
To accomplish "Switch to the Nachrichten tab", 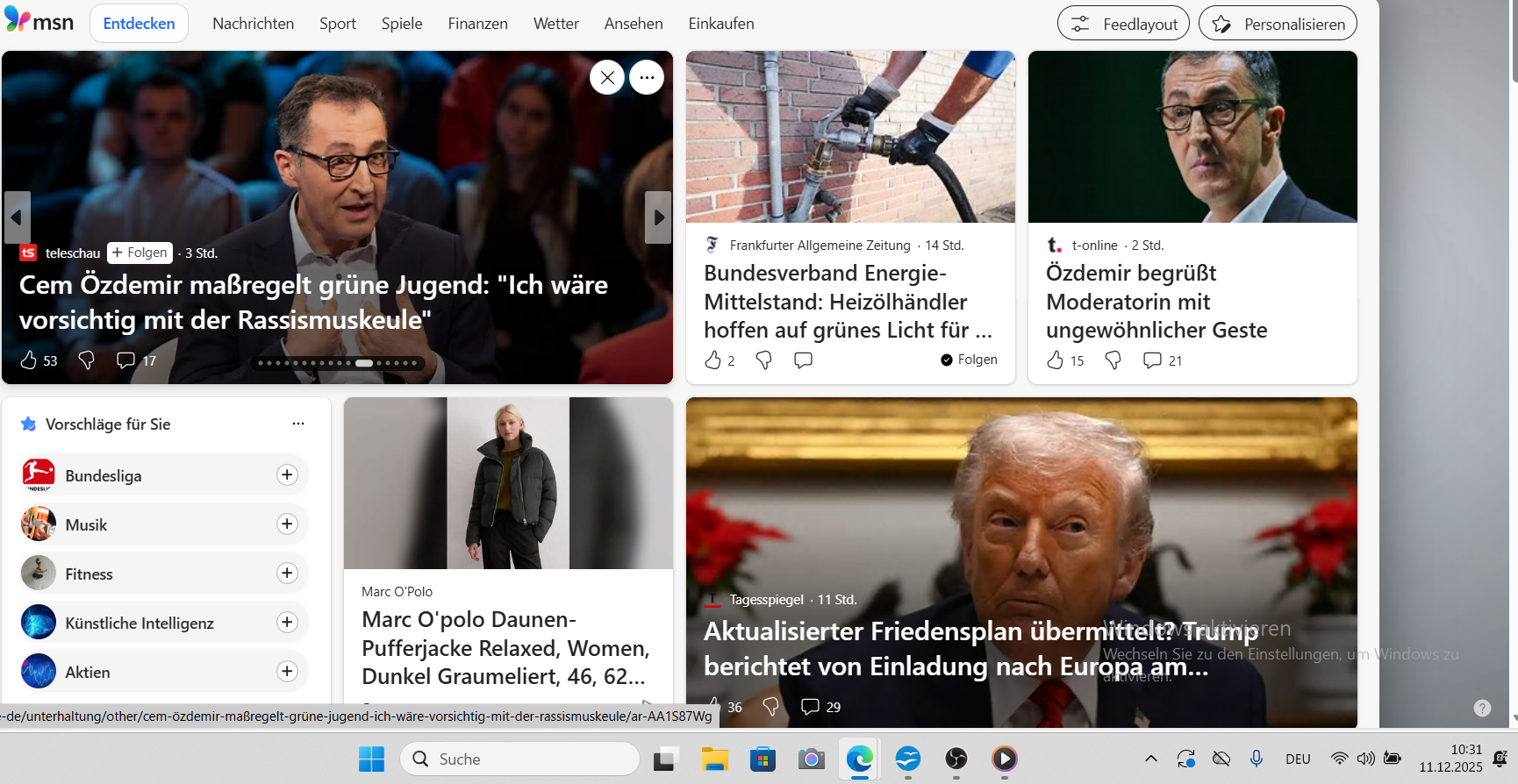I will [x=253, y=24].
